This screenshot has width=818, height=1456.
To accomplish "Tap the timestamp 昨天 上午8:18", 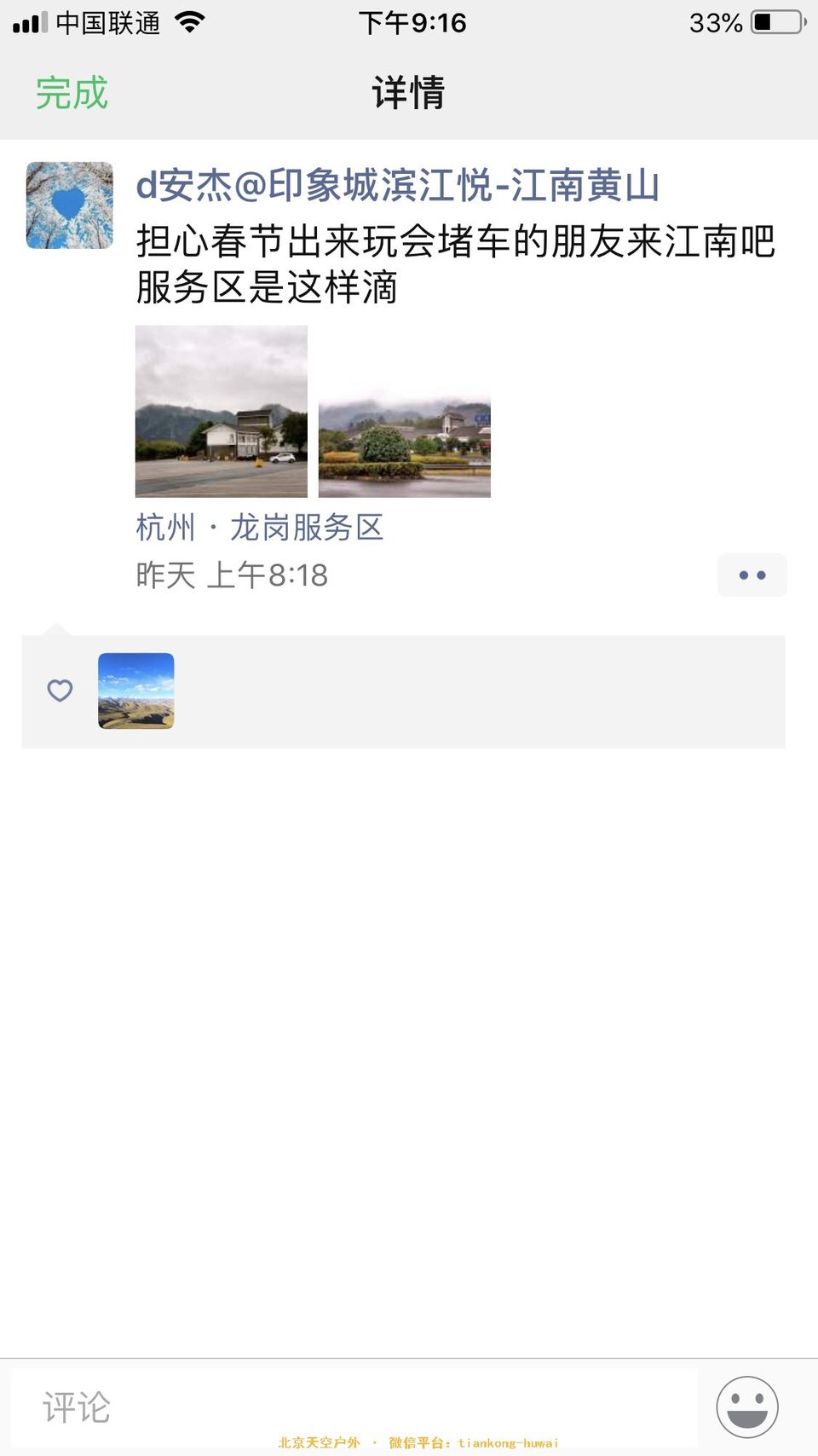I will click(231, 575).
